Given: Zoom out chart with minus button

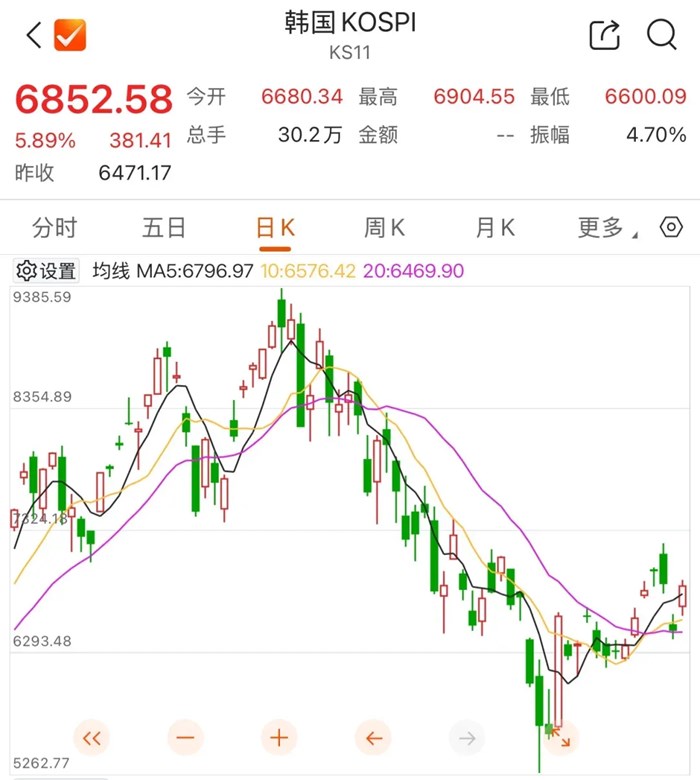Looking at the screenshot, I should (186, 738).
